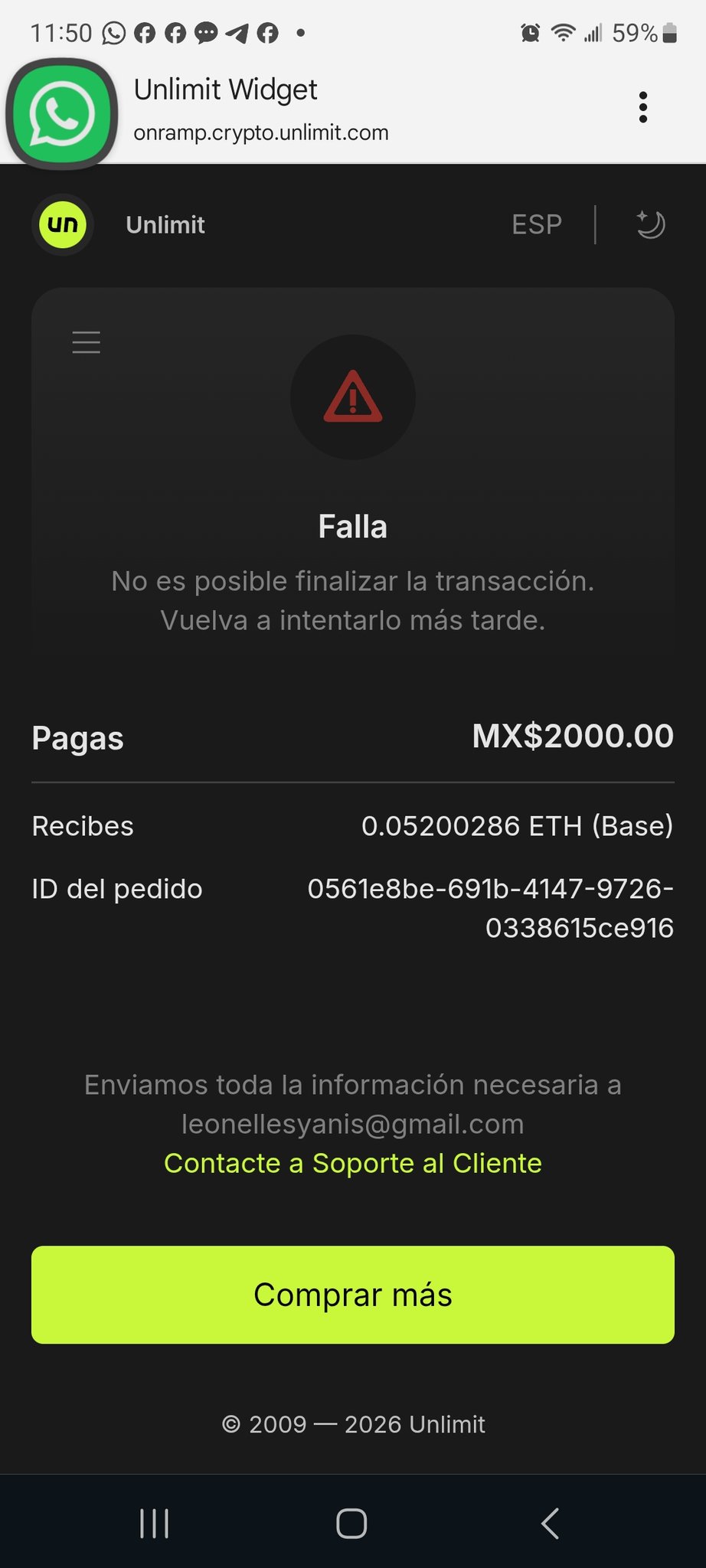Viewport: 706px width, 1568px height.
Task: Open recent apps from the navigation bar
Action: (x=154, y=1524)
